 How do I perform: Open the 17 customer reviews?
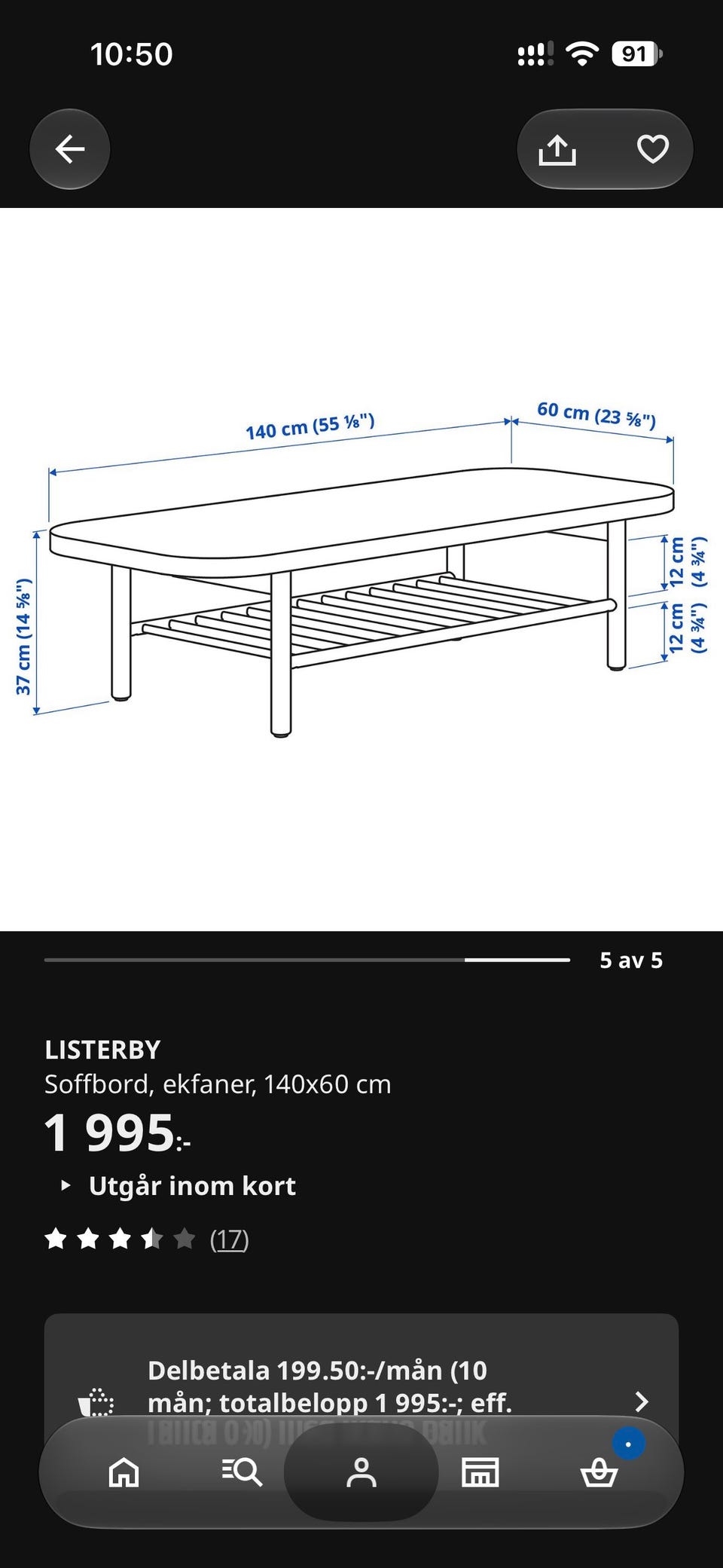[x=229, y=1239]
